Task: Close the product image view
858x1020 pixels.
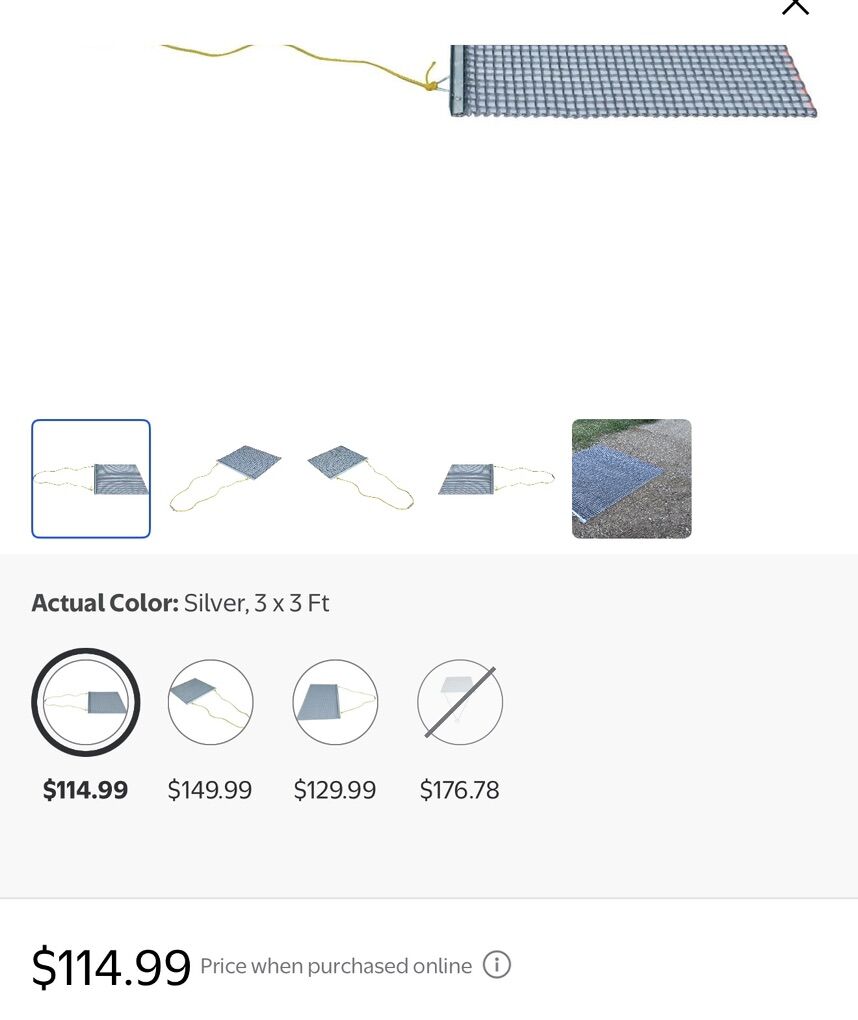Action: point(795,6)
